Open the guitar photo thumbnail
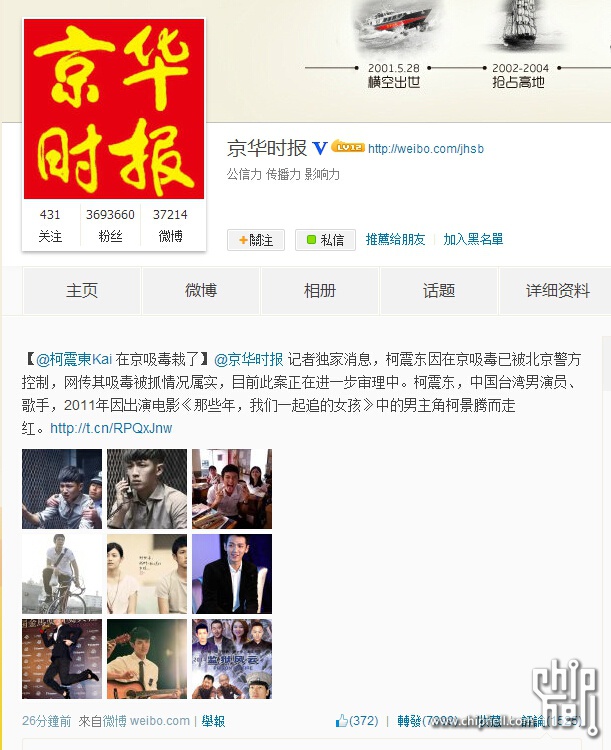This screenshot has height=750, width=611. pos(147,659)
